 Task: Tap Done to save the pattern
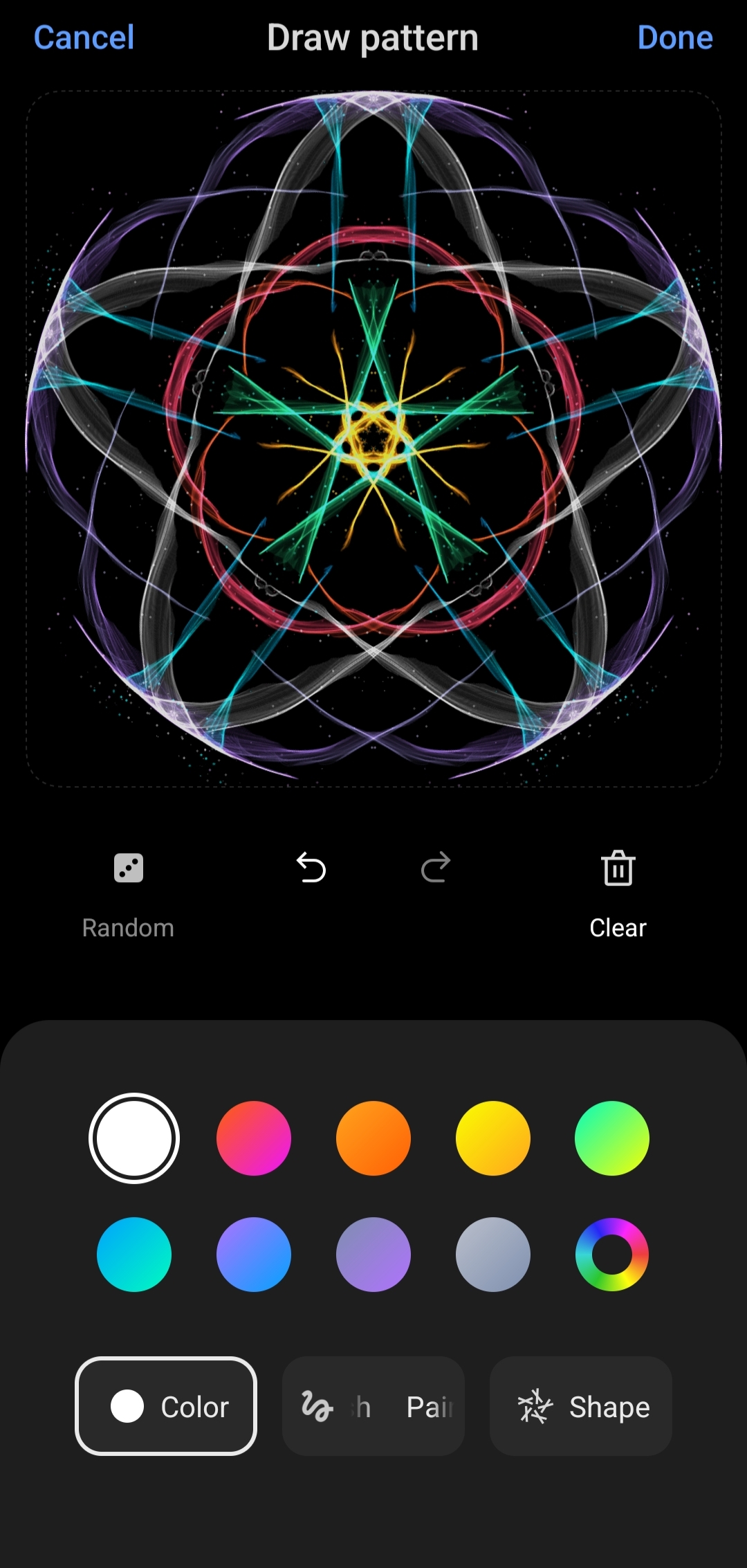pos(674,37)
